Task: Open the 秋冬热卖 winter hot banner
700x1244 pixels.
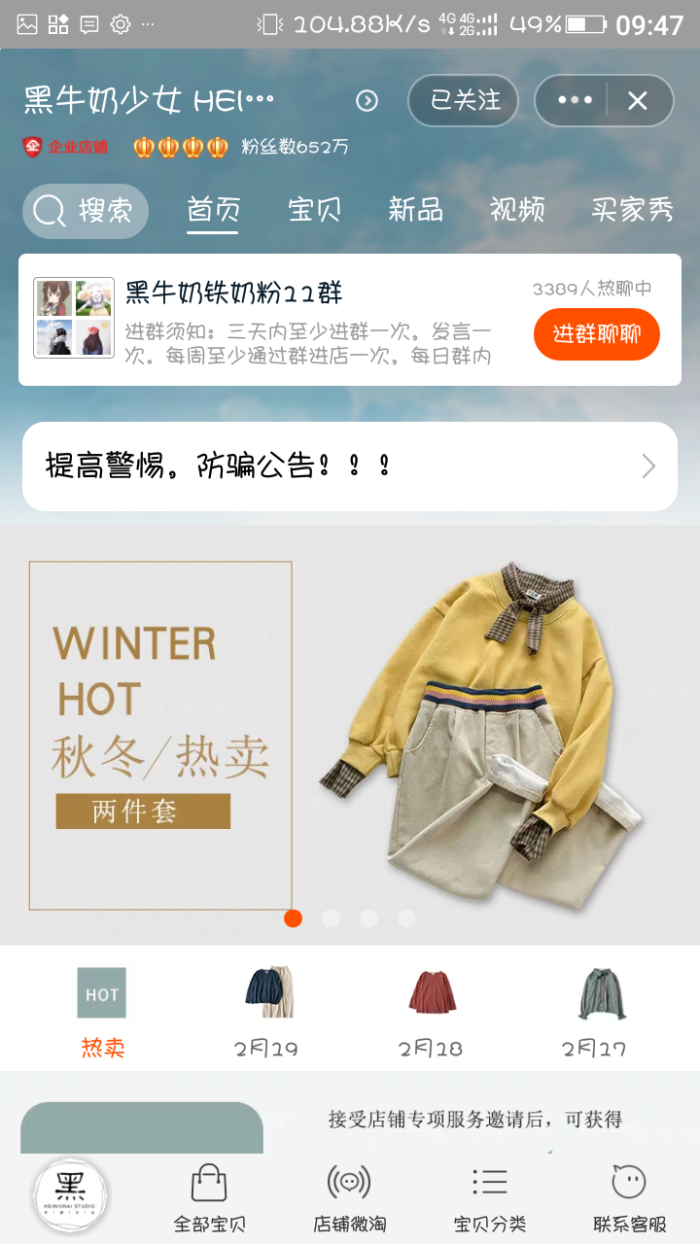Action: [350, 735]
